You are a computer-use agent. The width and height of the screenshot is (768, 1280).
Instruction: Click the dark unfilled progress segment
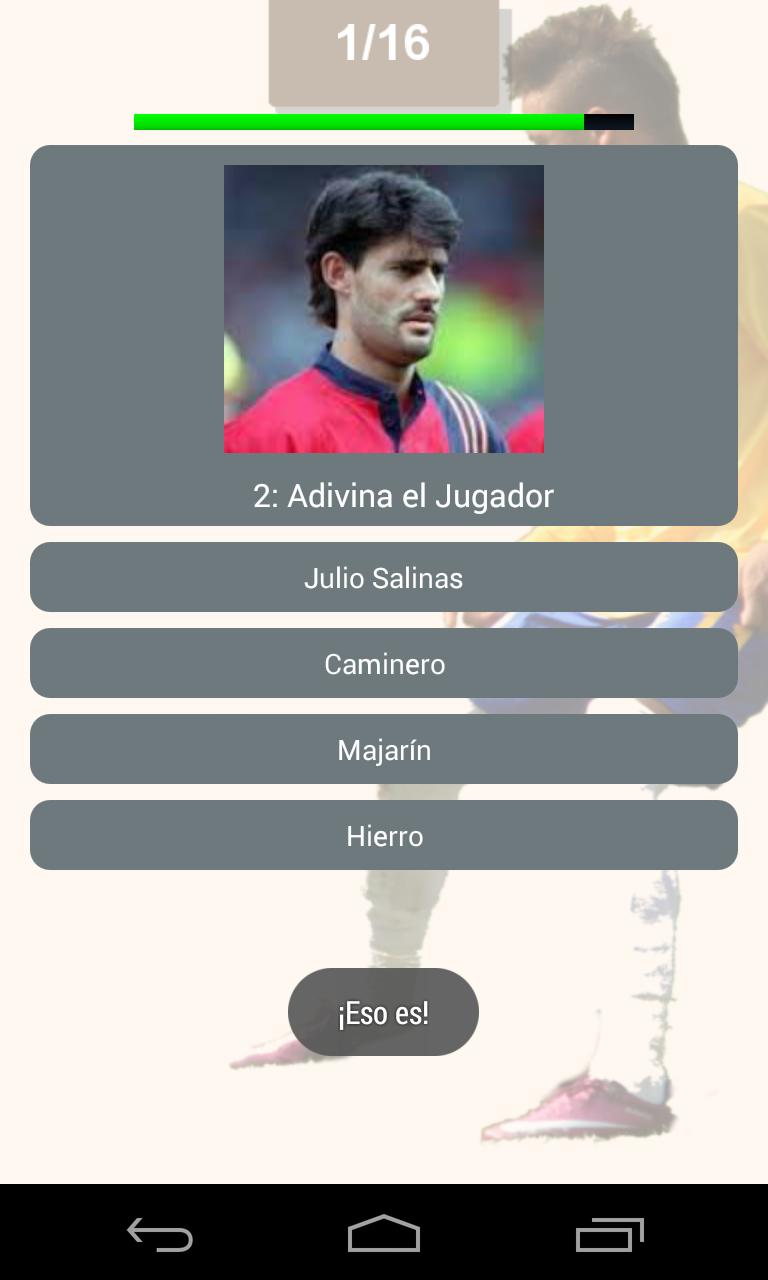click(x=607, y=121)
